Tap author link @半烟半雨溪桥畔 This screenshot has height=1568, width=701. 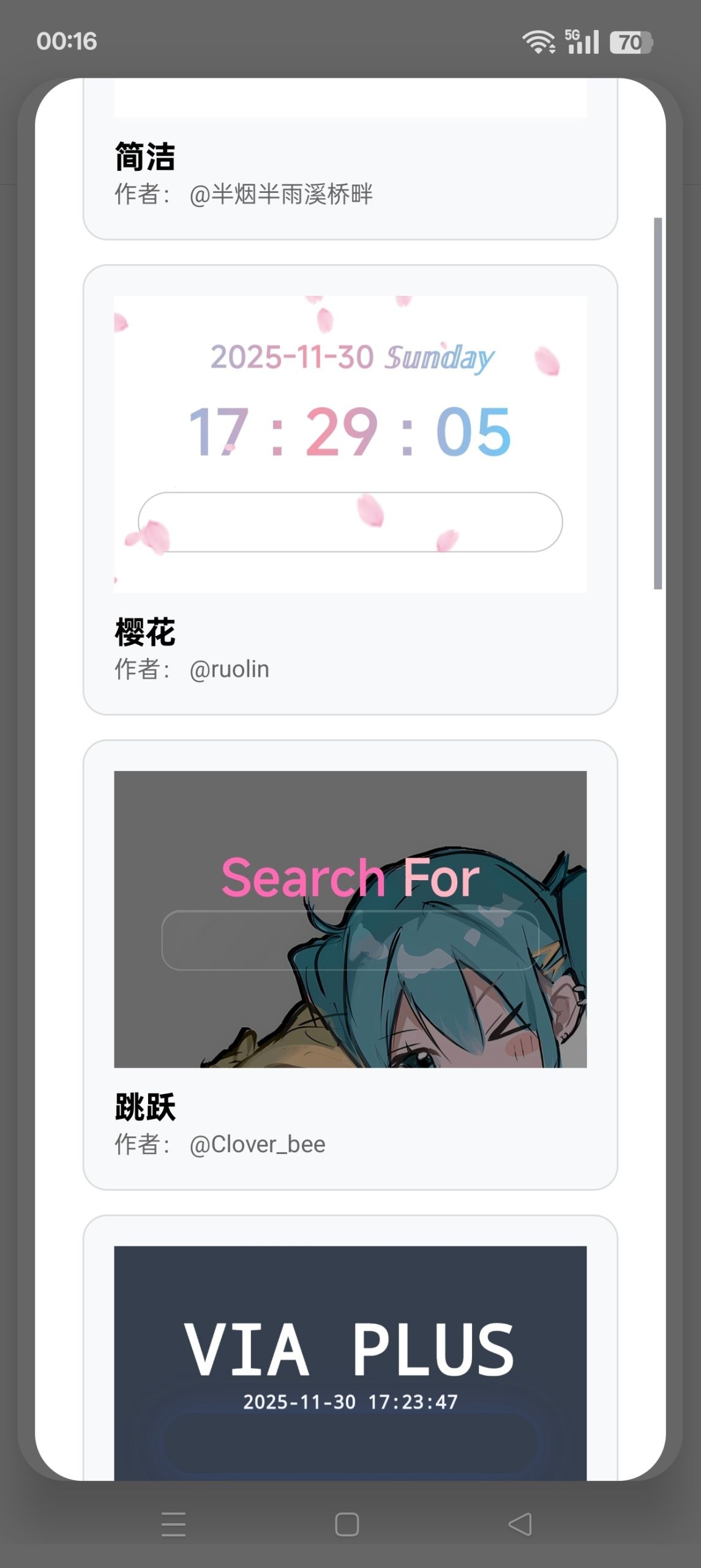click(x=283, y=193)
